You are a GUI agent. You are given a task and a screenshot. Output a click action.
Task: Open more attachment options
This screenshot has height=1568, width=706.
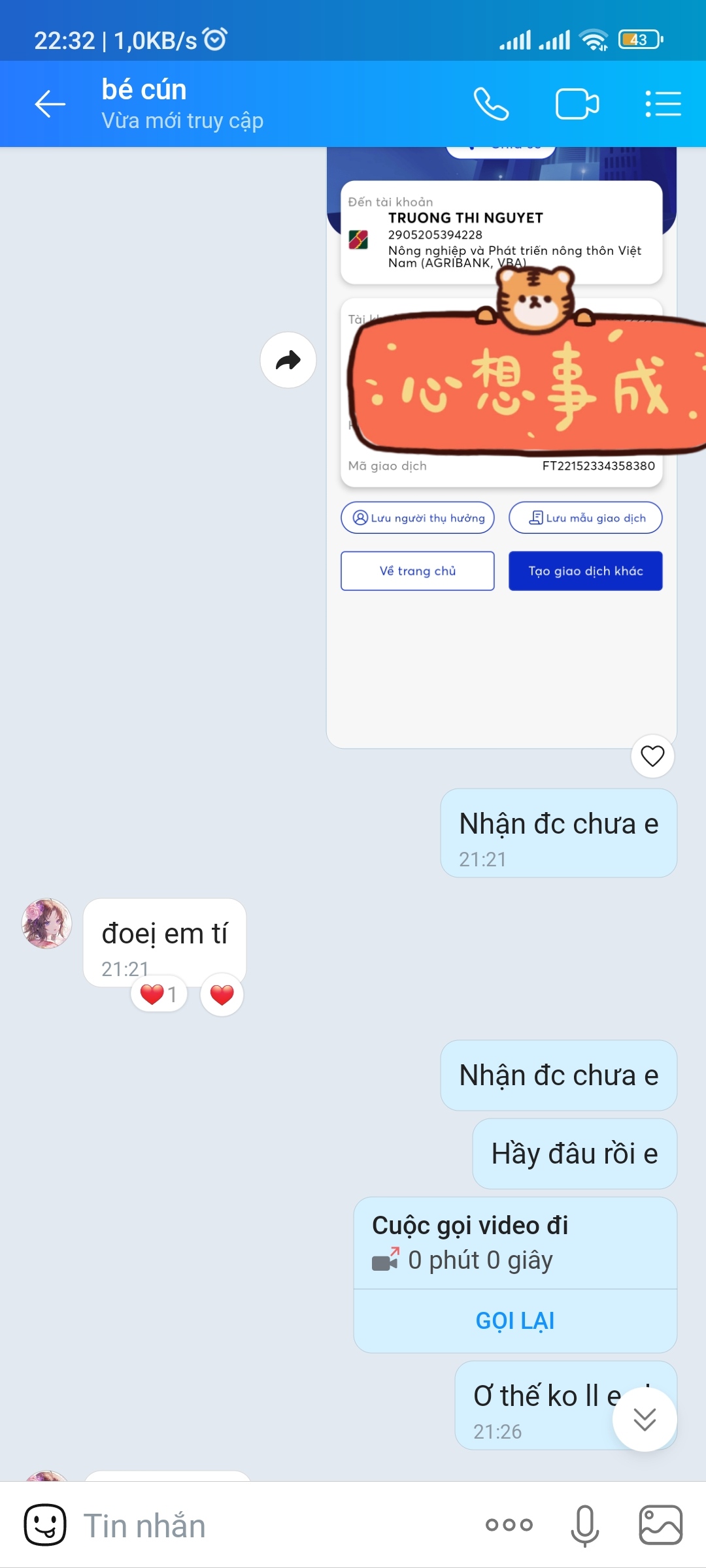tap(509, 1526)
